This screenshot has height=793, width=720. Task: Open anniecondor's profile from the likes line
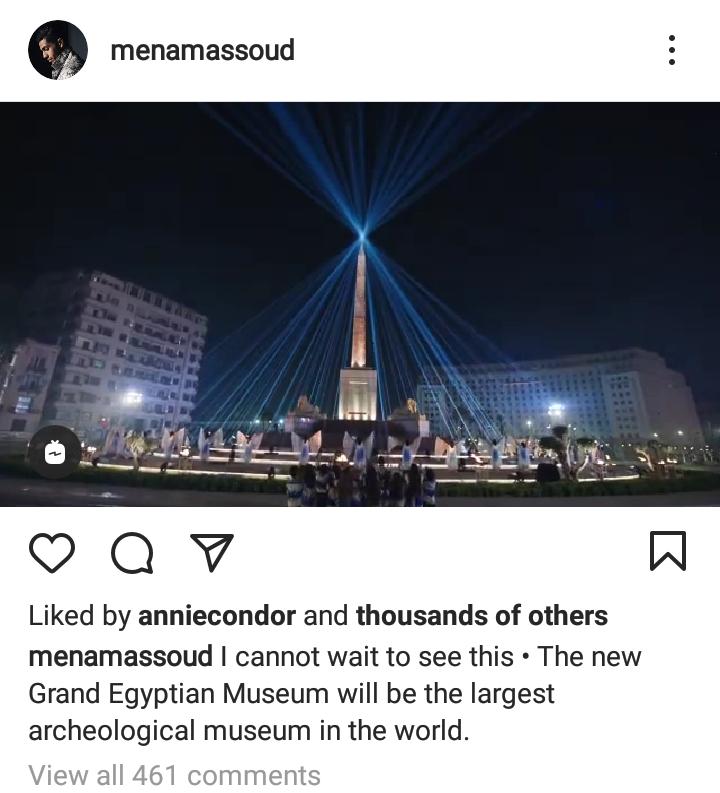[x=216, y=616]
